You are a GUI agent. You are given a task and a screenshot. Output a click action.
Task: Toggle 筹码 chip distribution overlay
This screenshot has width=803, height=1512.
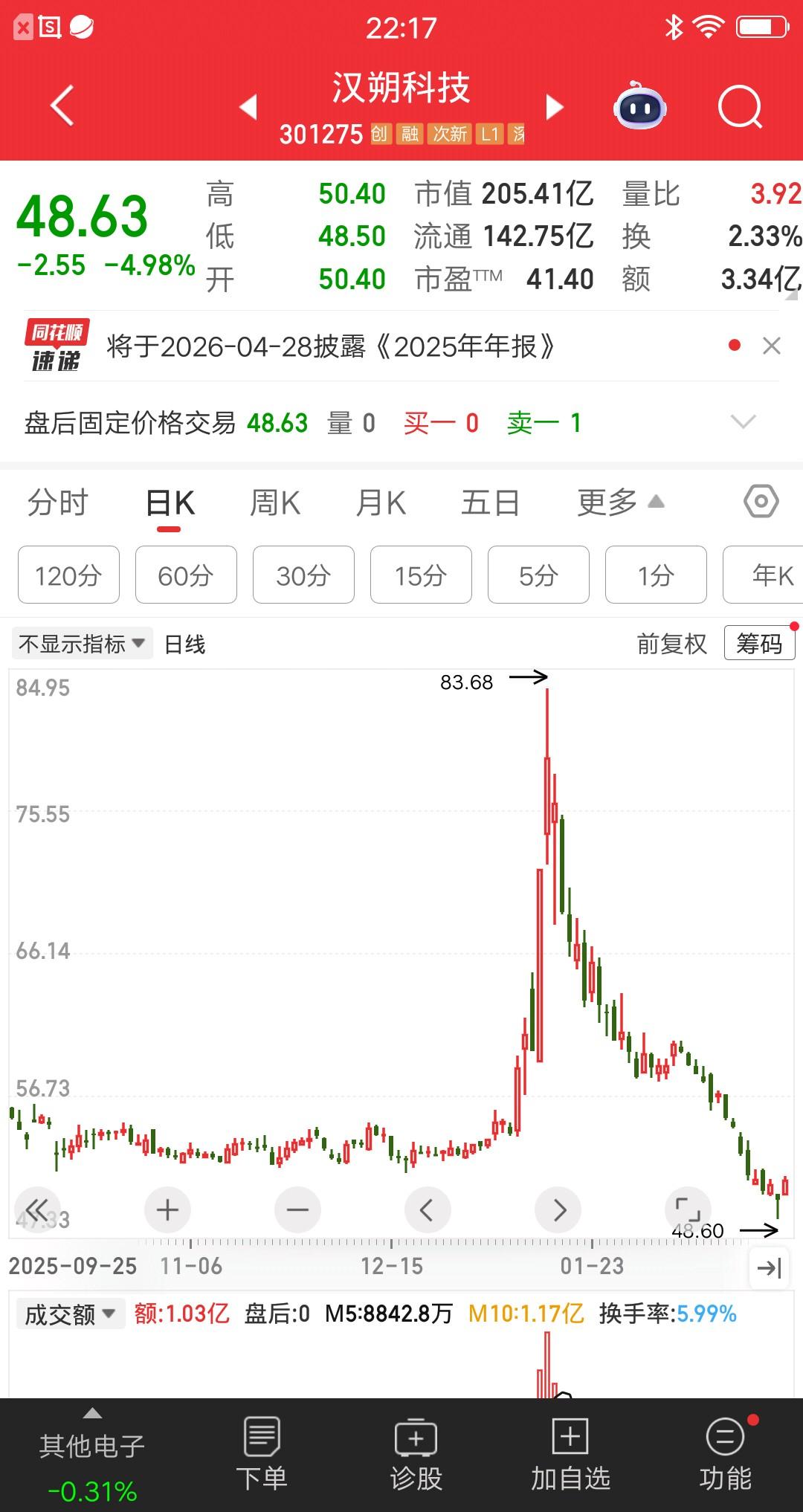pyautogui.click(x=759, y=642)
